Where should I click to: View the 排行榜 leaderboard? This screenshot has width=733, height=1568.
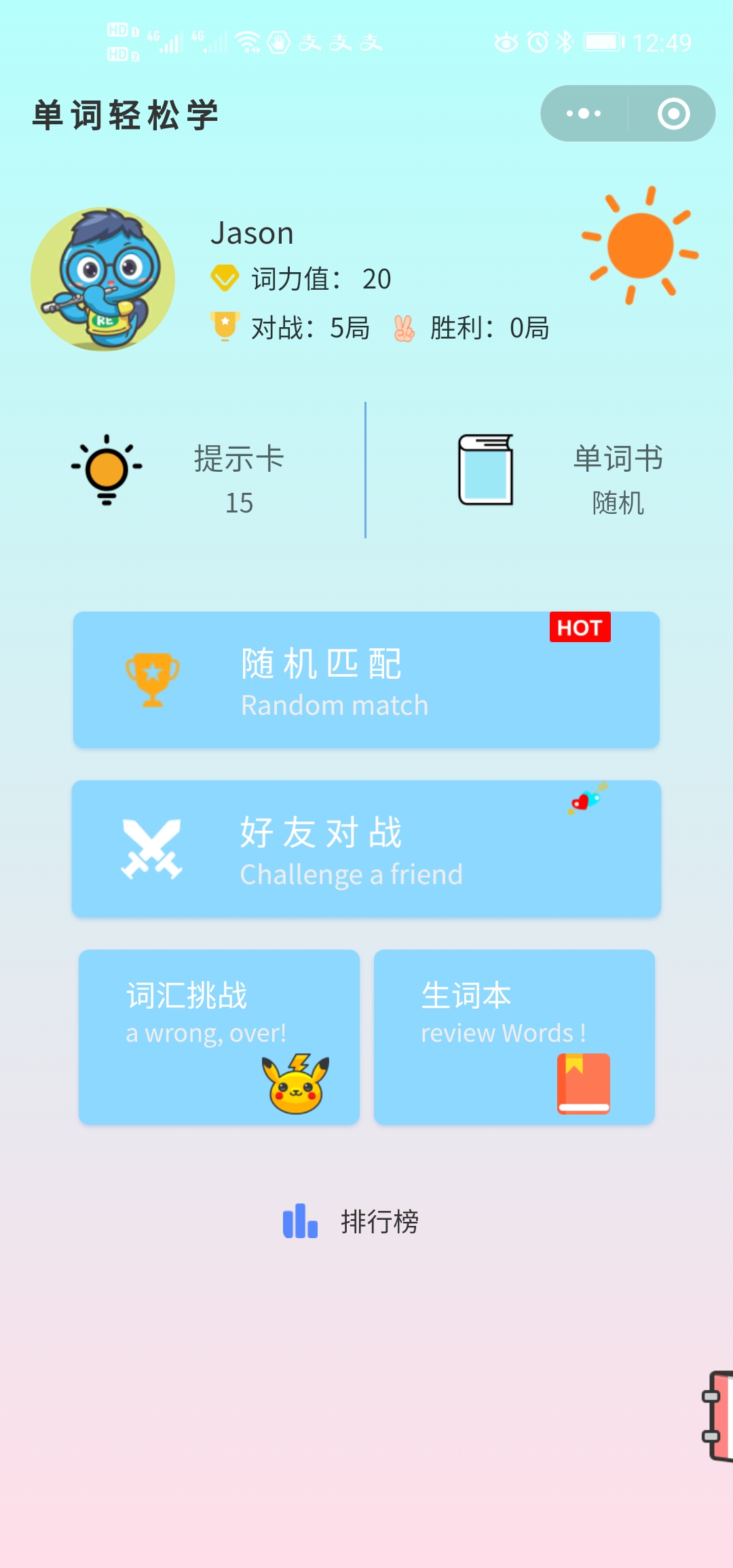coord(351,1221)
